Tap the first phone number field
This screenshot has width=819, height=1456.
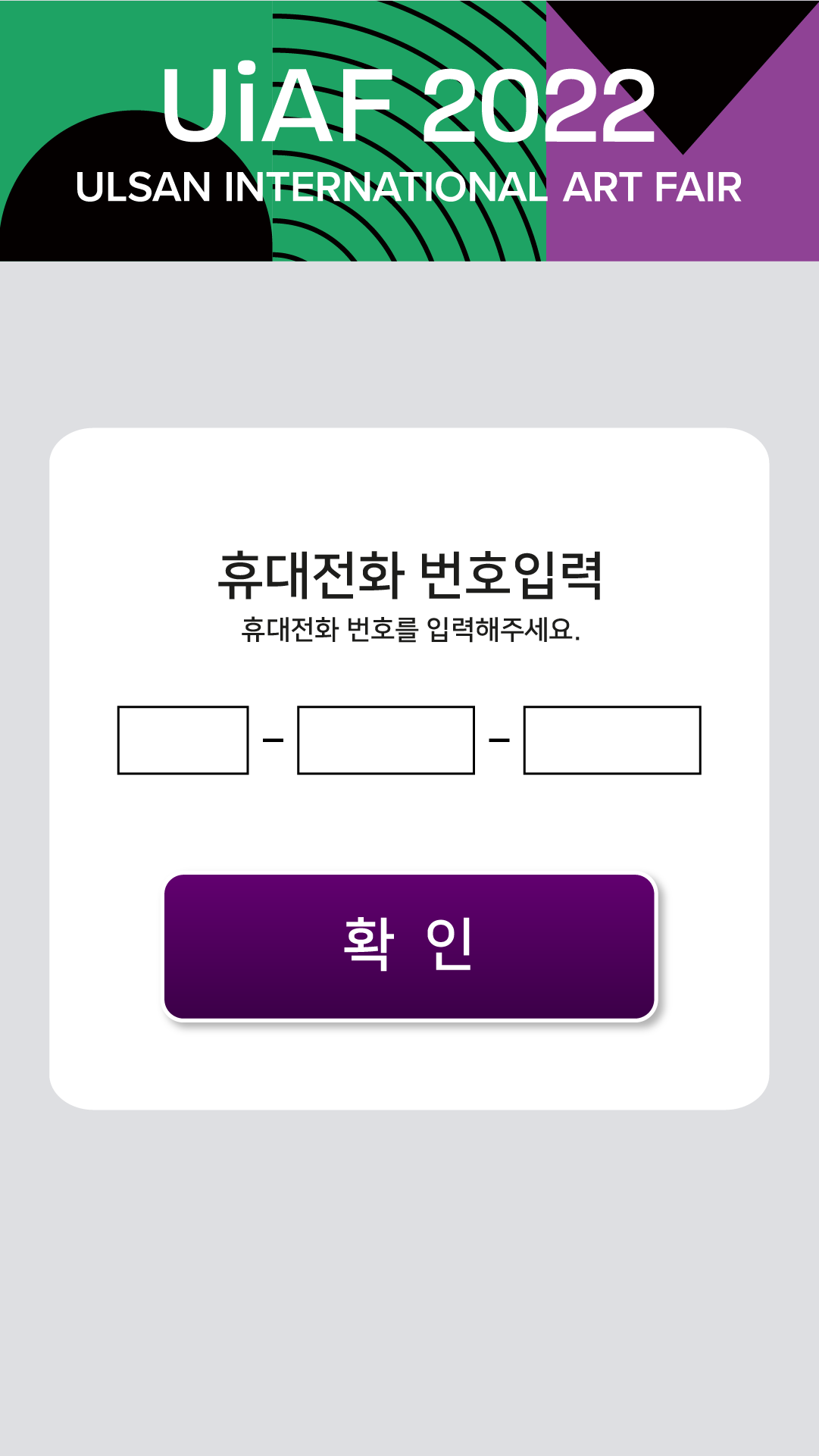click(x=183, y=740)
